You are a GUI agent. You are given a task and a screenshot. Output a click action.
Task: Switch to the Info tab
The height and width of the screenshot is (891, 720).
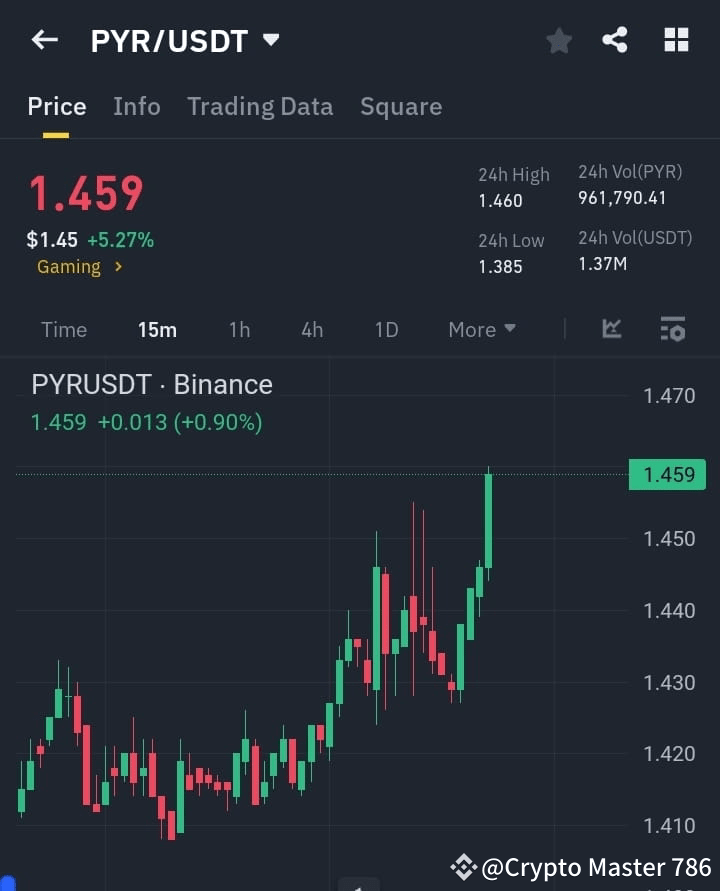point(137,106)
